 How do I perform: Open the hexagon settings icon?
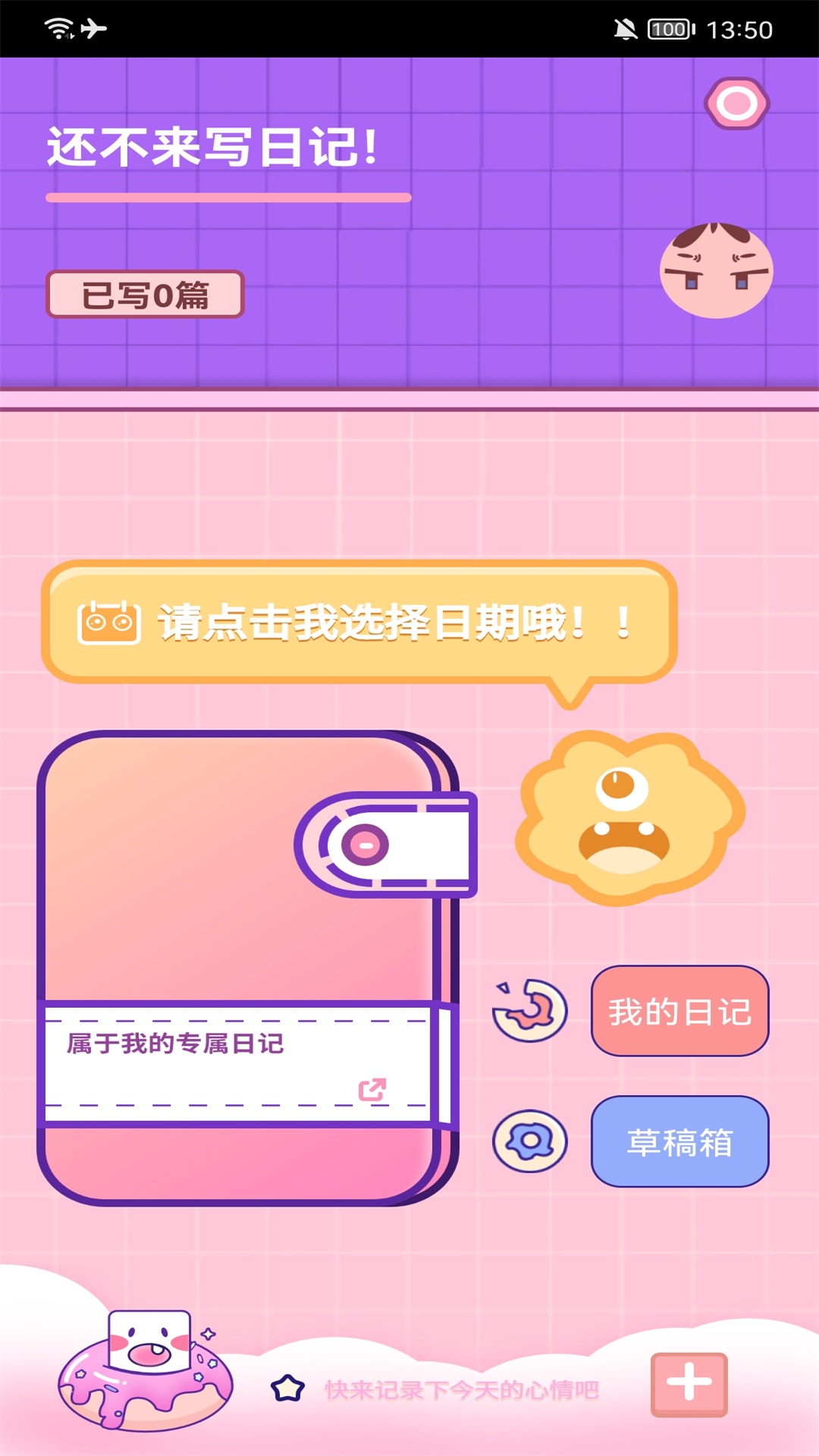click(x=736, y=103)
